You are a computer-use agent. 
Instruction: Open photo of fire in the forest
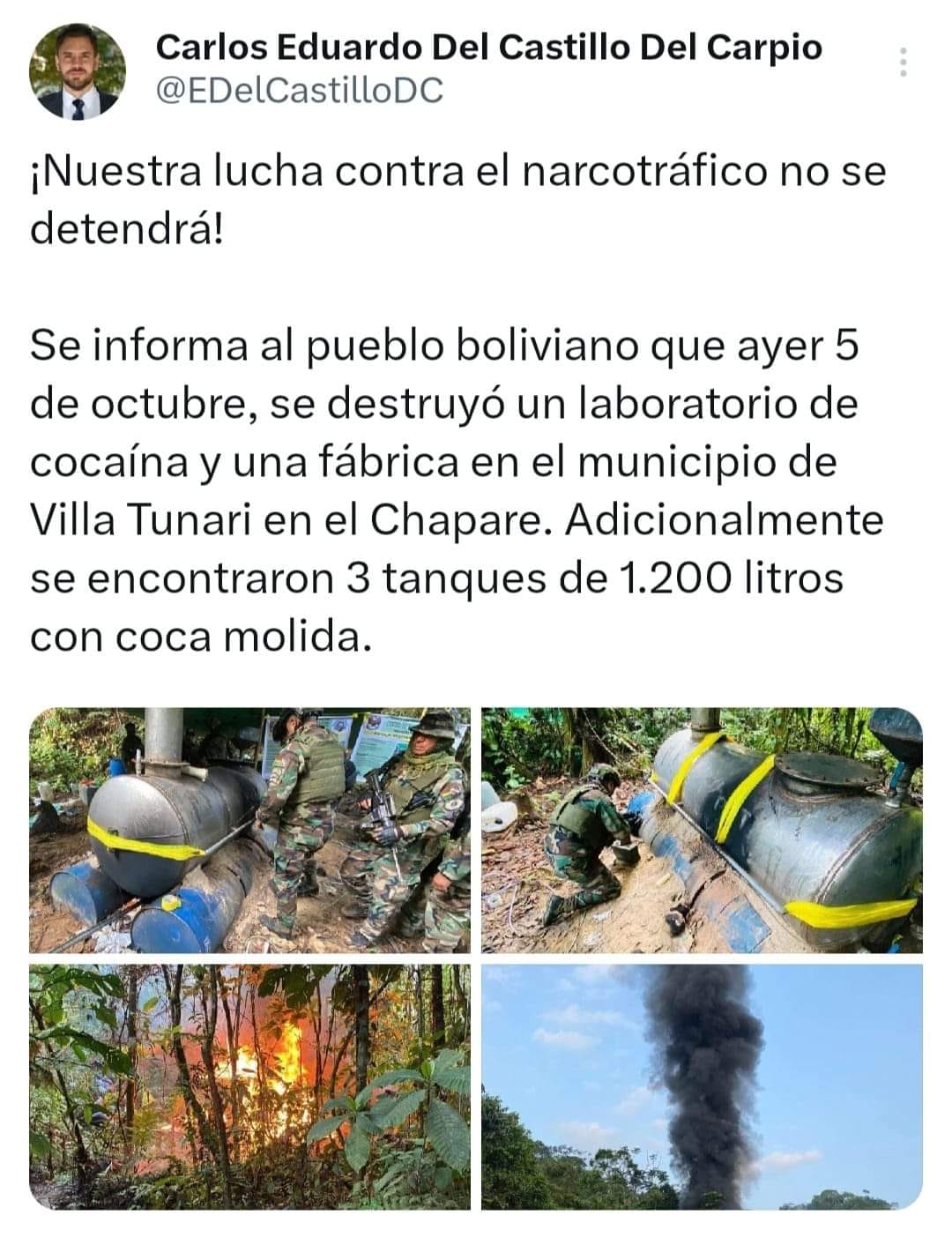click(x=249, y=1086)
